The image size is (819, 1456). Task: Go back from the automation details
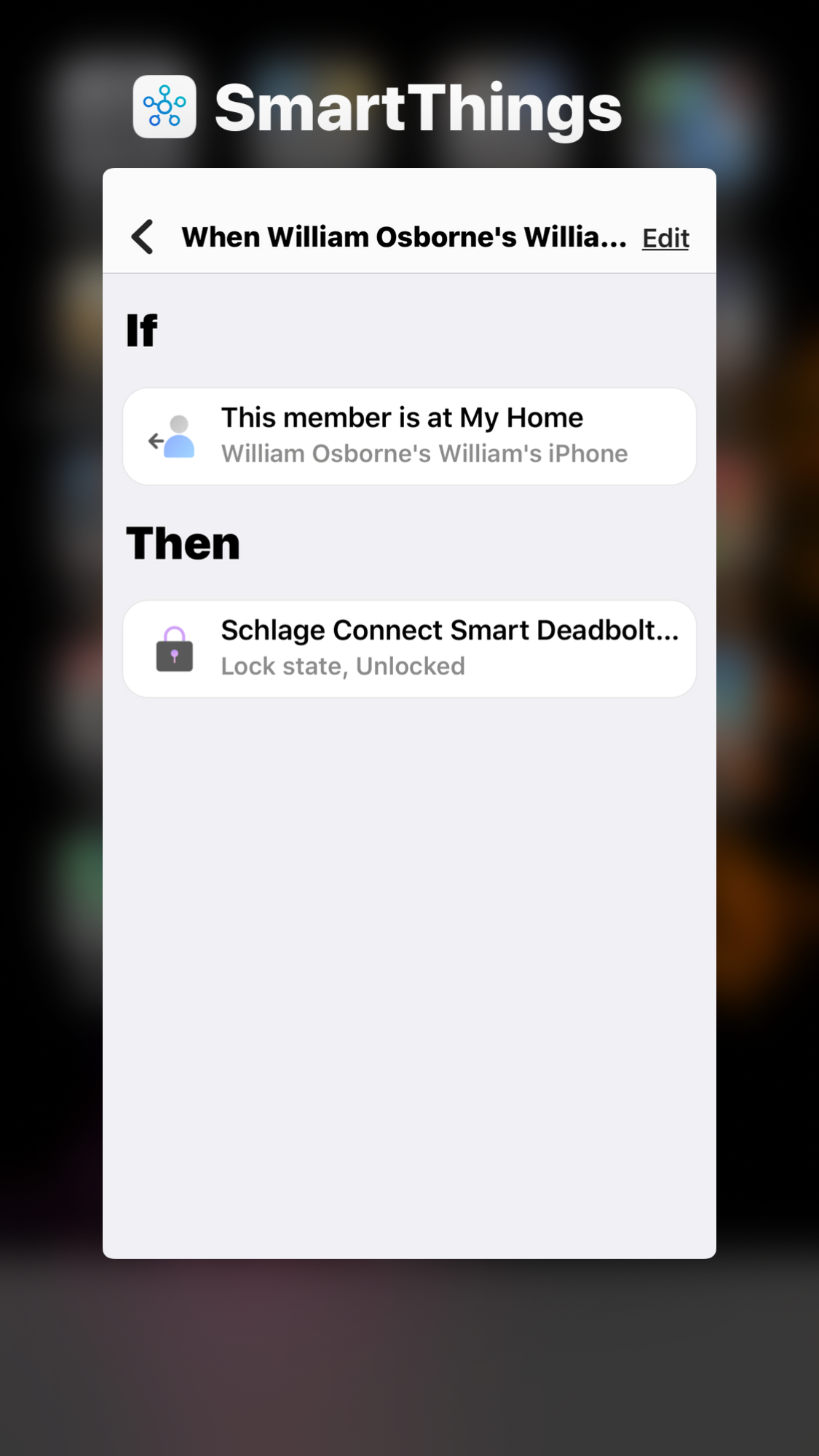click(x=143, y=237)
